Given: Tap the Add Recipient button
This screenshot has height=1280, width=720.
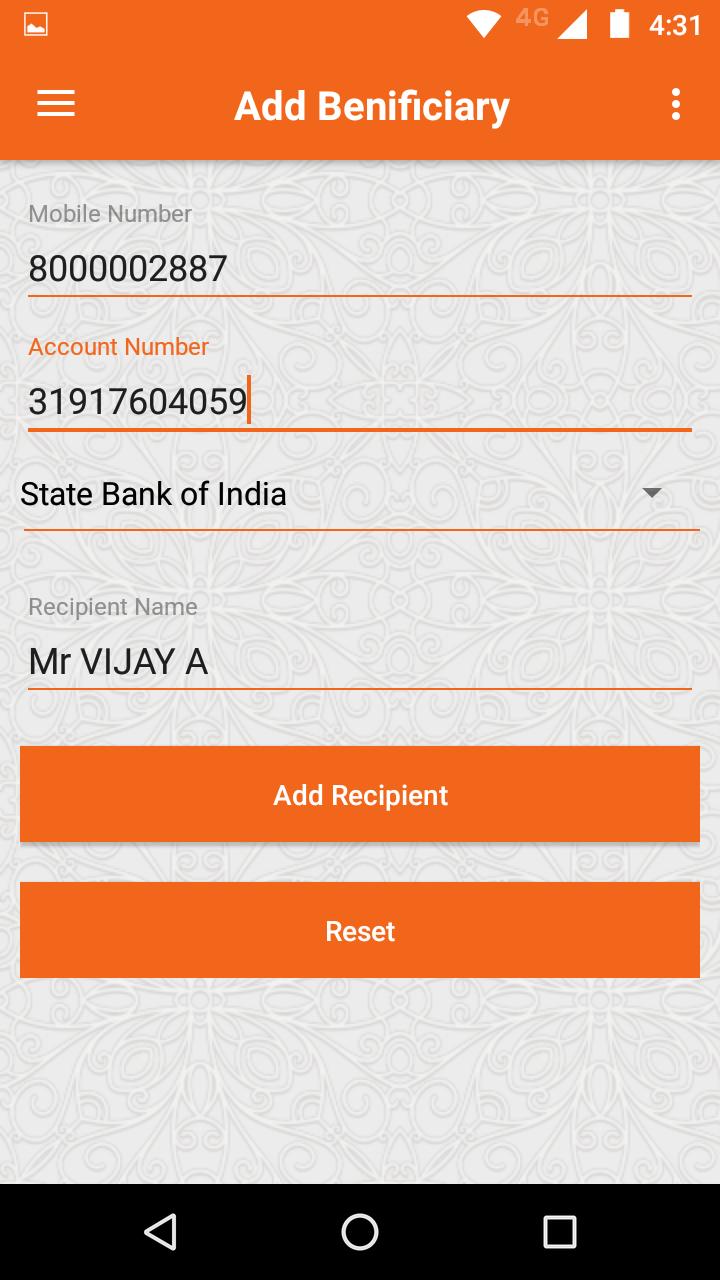Looking at the screenshot, I should 360,795.
